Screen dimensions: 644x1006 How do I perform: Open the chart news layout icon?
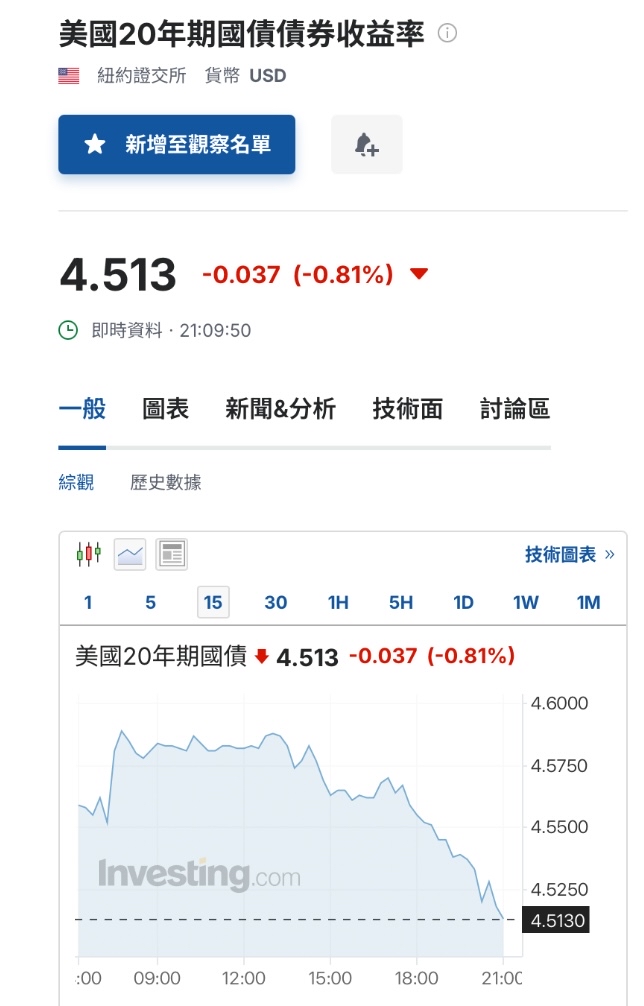172,553
